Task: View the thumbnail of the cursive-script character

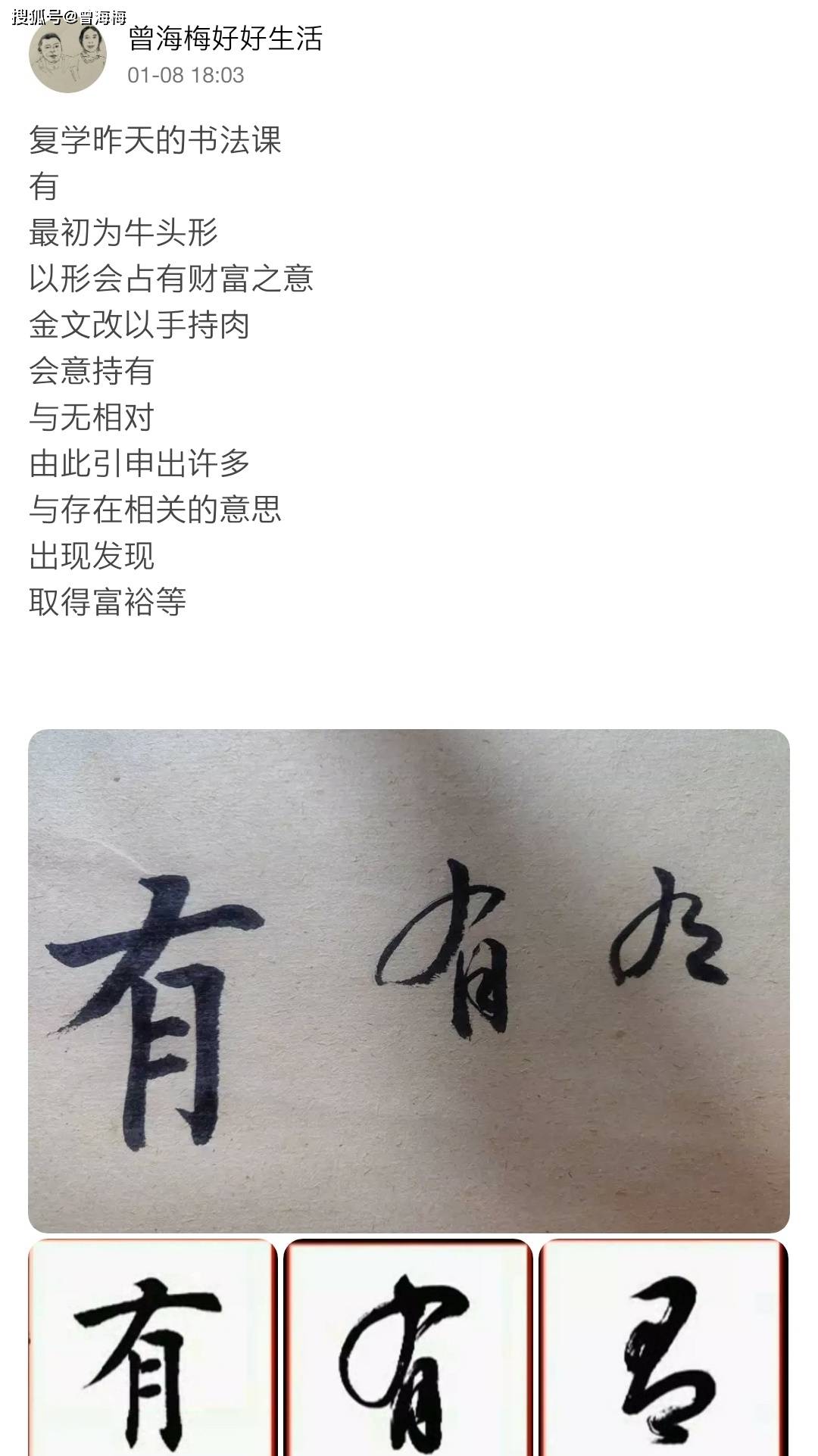Action: click(x=663, y=1348)
